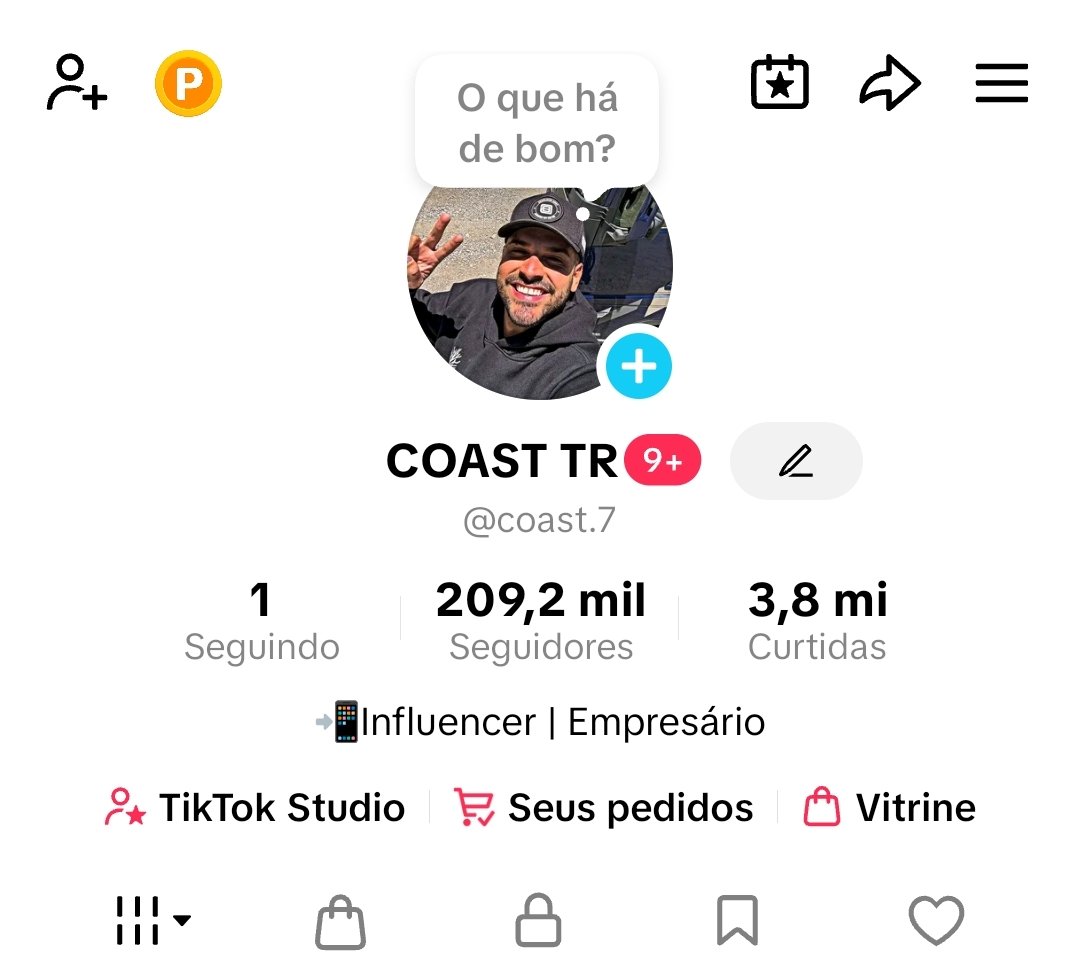The image size is (1080, 955).
Task: Open Seus pedidos
Action: [x=604, y=807]
